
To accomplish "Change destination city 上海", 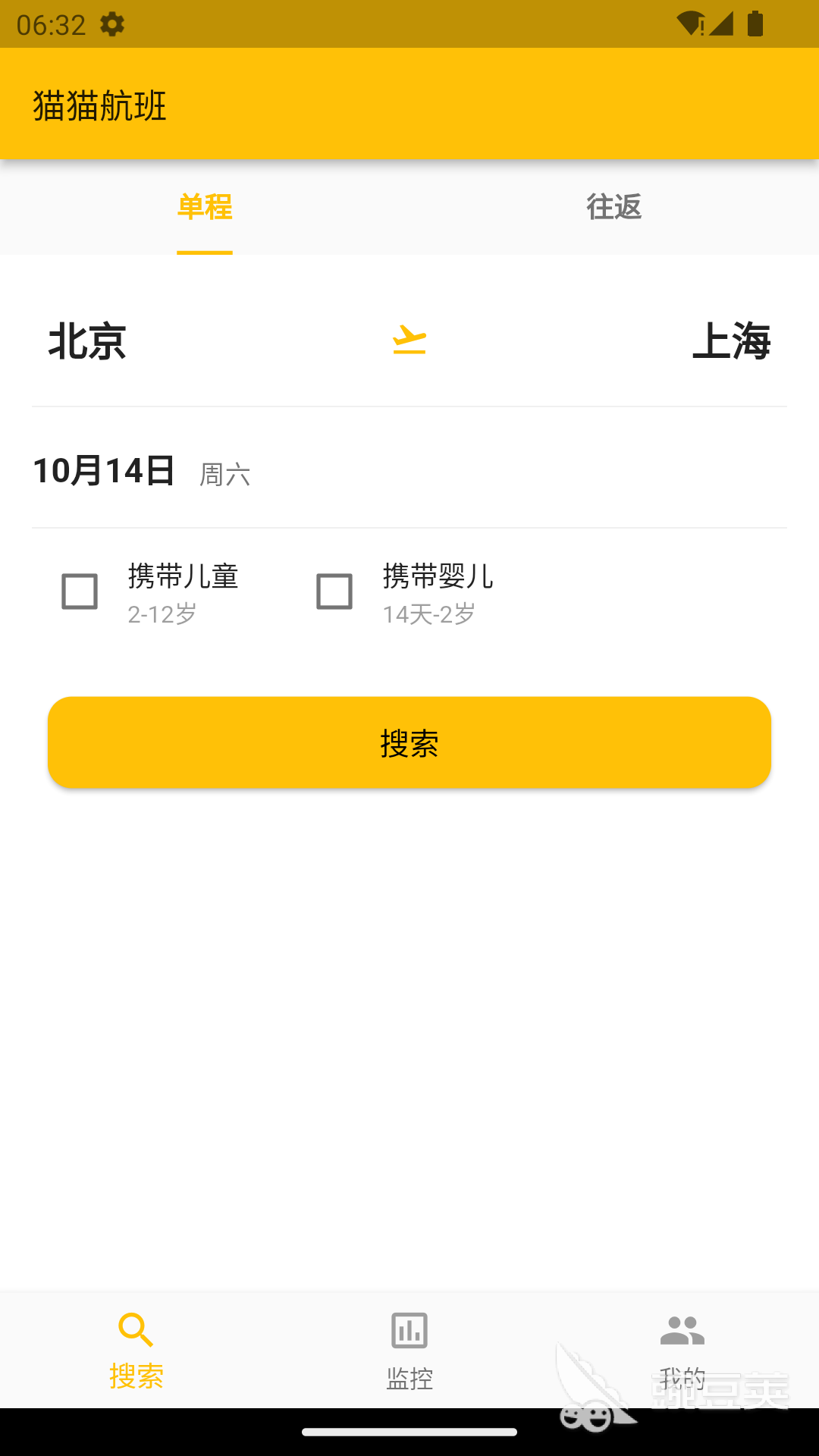I will coord(731,341).
